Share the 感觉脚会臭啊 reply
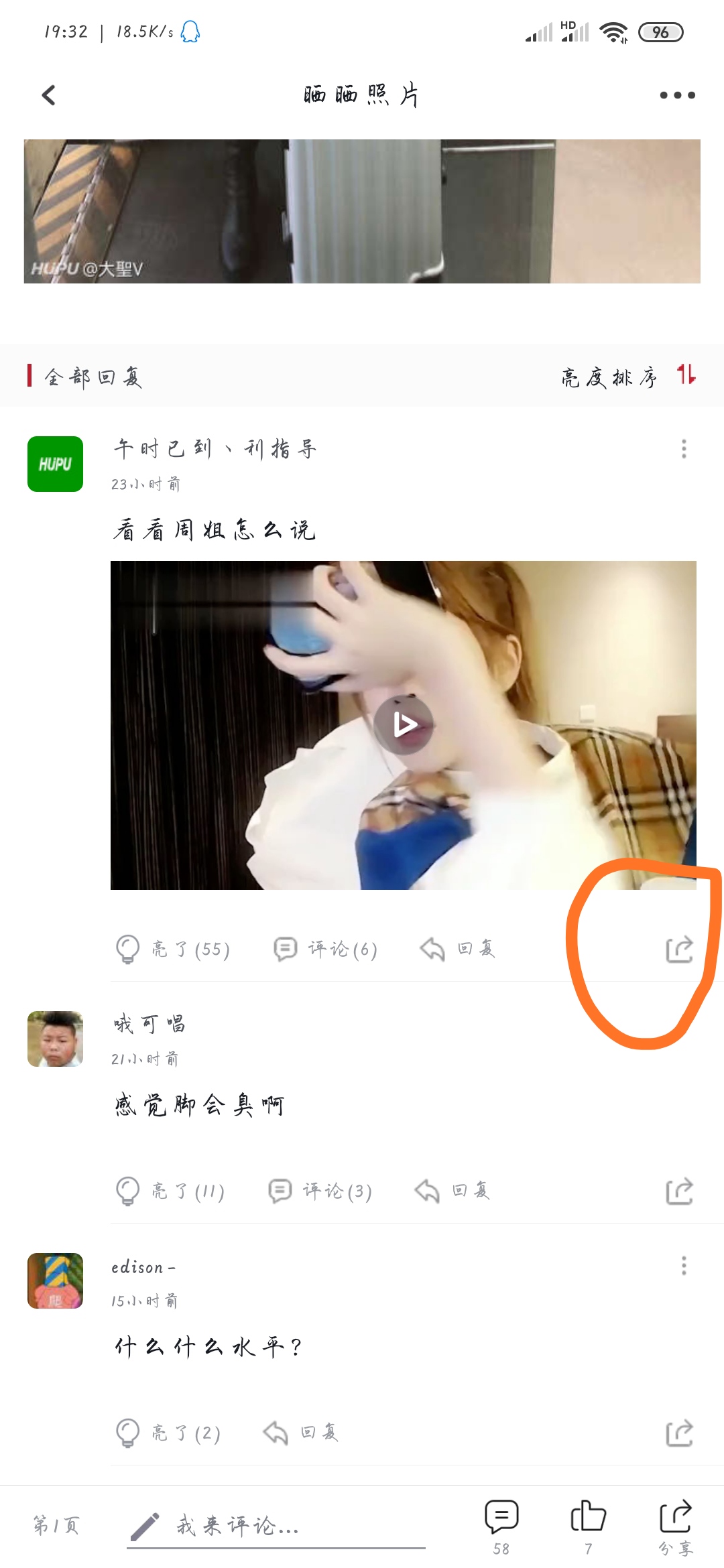Viewport: 724px width, 1568px height. click(x=679, y=1191)
